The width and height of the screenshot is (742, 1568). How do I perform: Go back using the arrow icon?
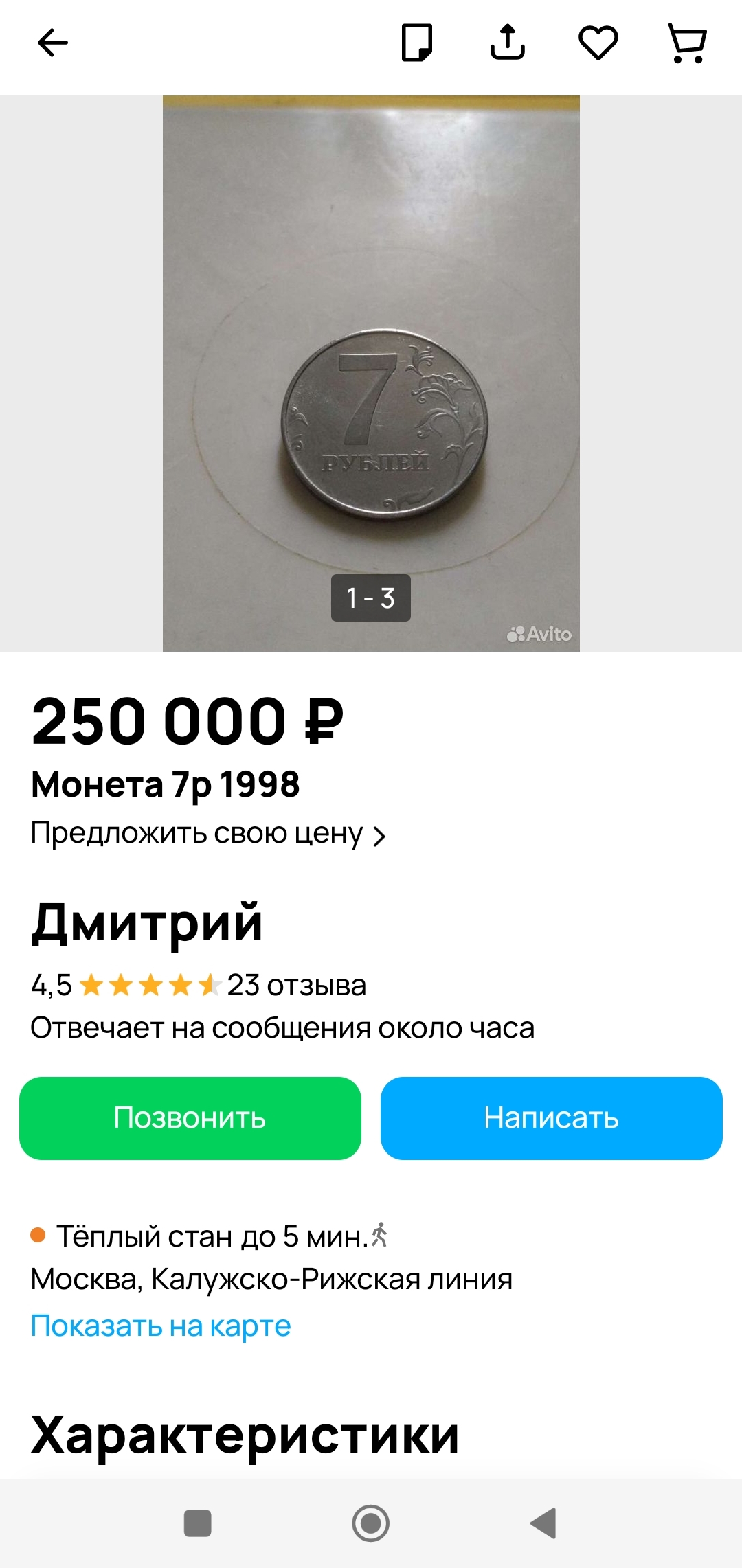coord(52,43)
